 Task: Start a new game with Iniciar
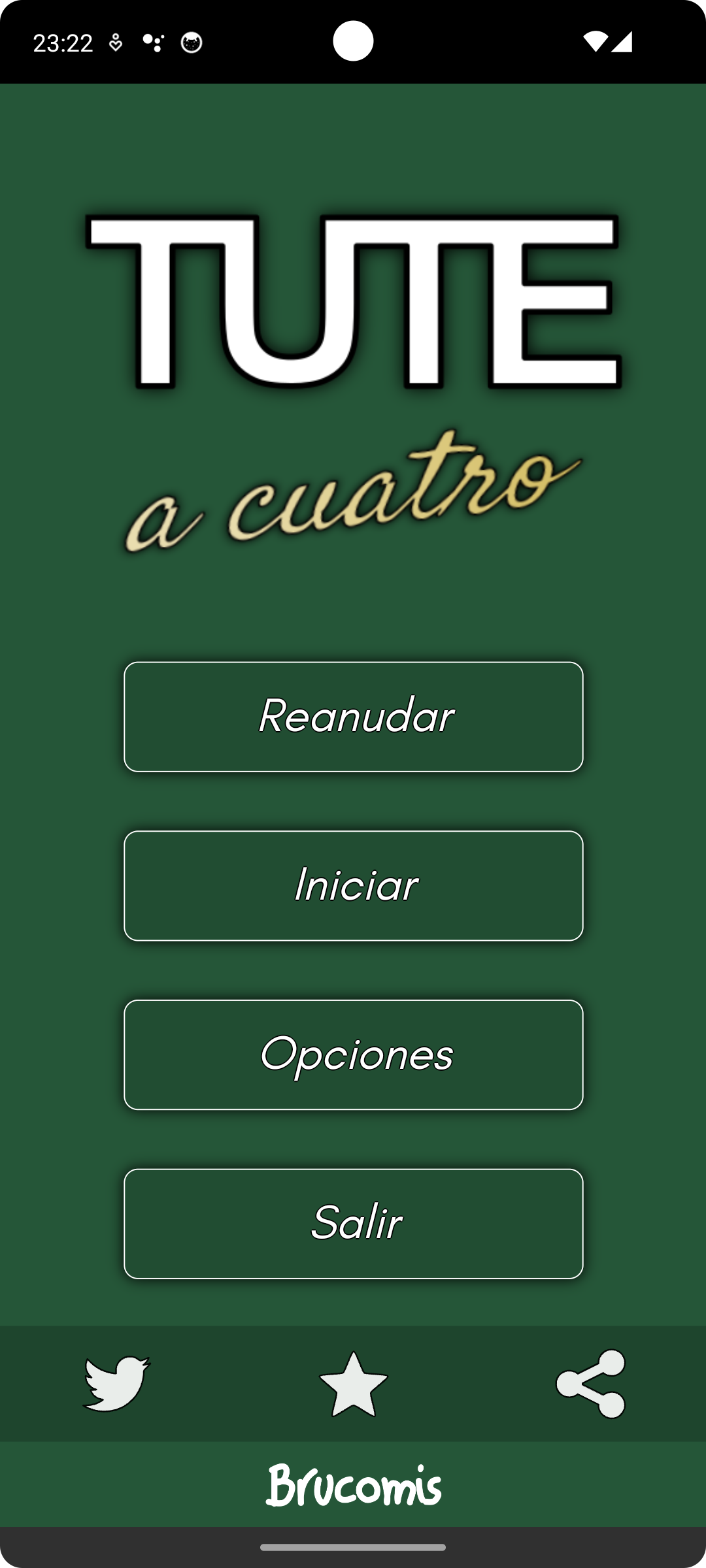click(353, 886)
